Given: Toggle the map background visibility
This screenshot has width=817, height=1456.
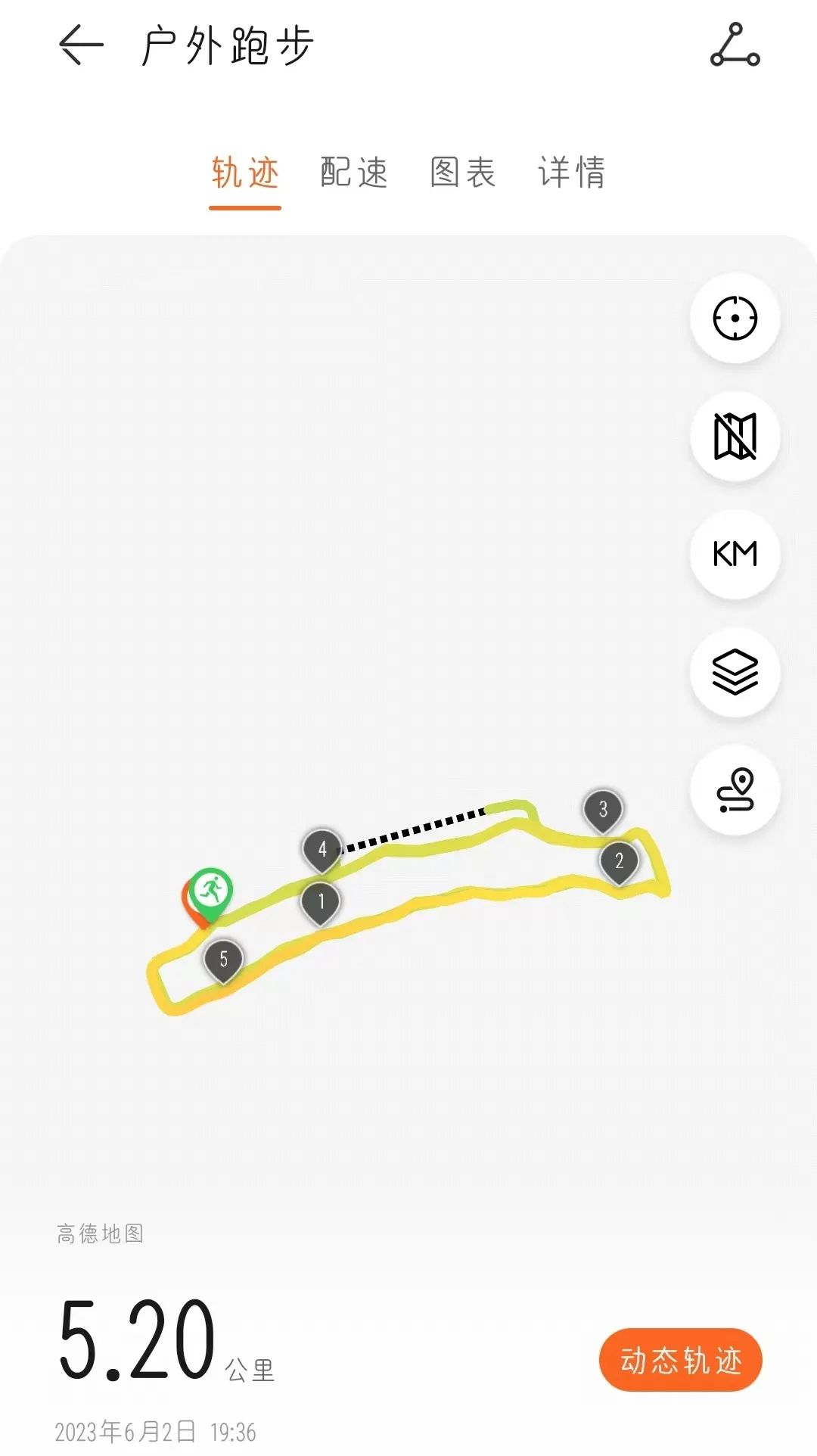Looking at the screenshot, I should (735, 436).
